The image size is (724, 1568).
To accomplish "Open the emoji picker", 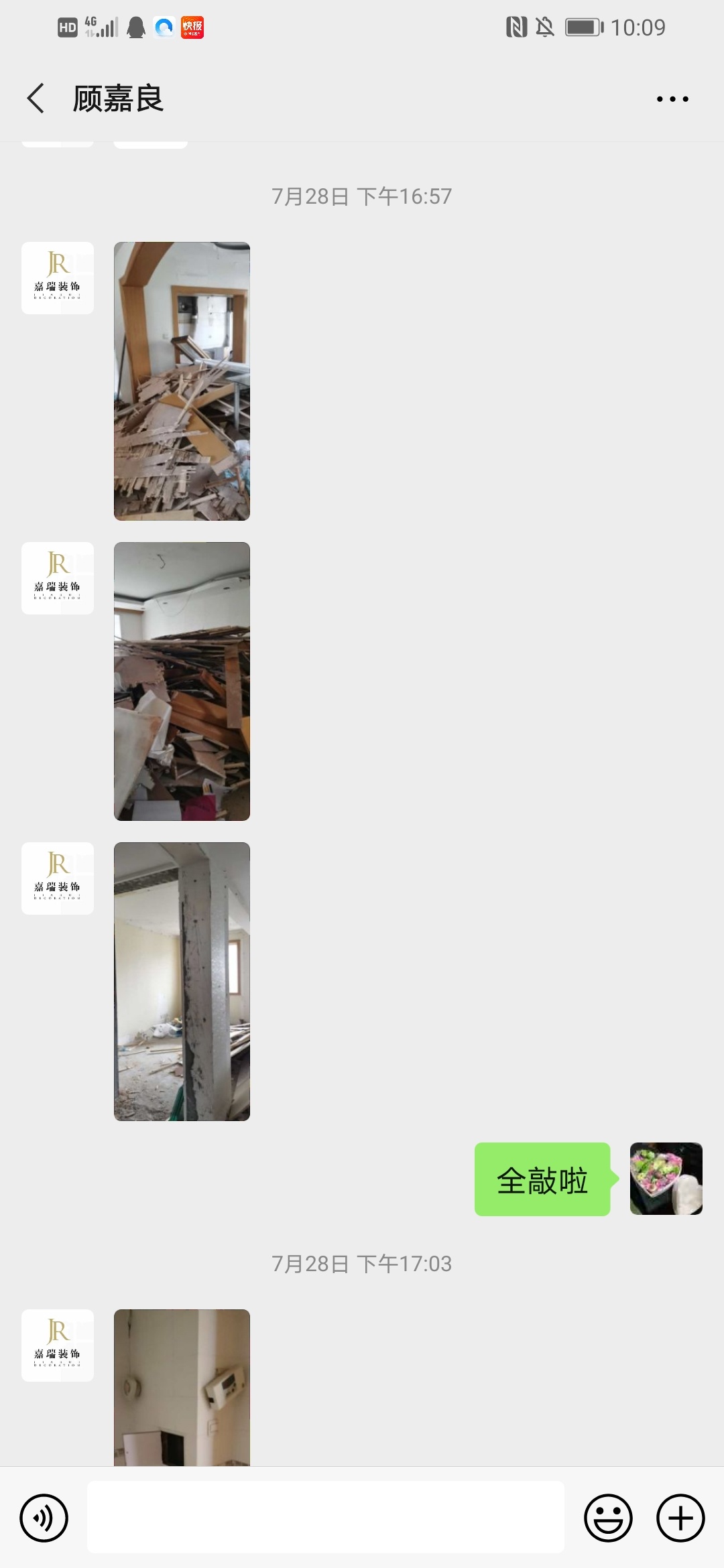I will 608,1518.
